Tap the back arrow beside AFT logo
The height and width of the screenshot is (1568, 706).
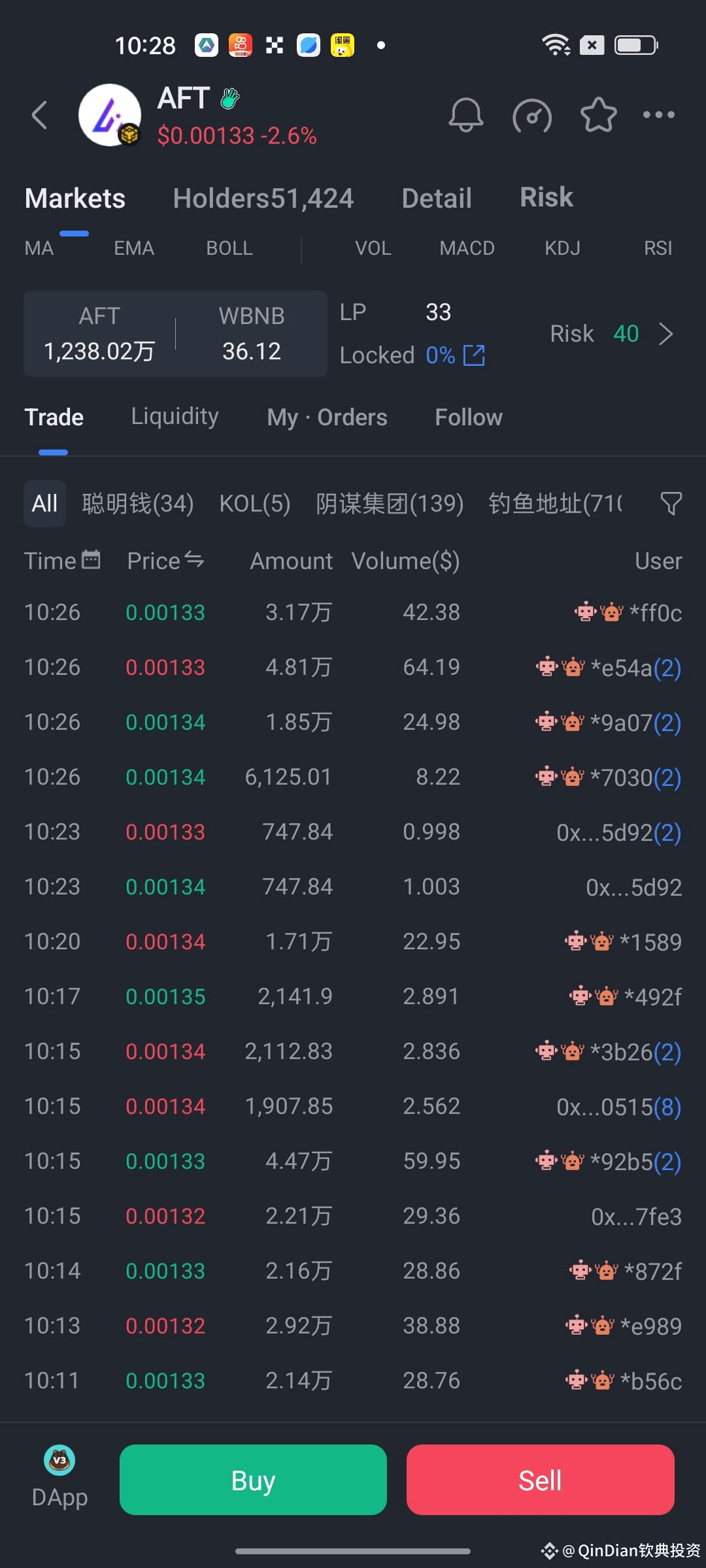(39, 115)
